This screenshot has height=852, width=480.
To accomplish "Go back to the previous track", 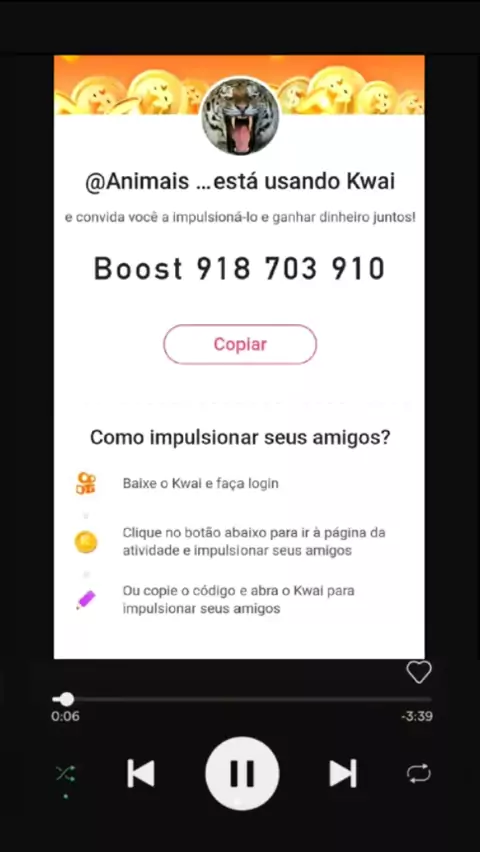I will coord(141,773).
